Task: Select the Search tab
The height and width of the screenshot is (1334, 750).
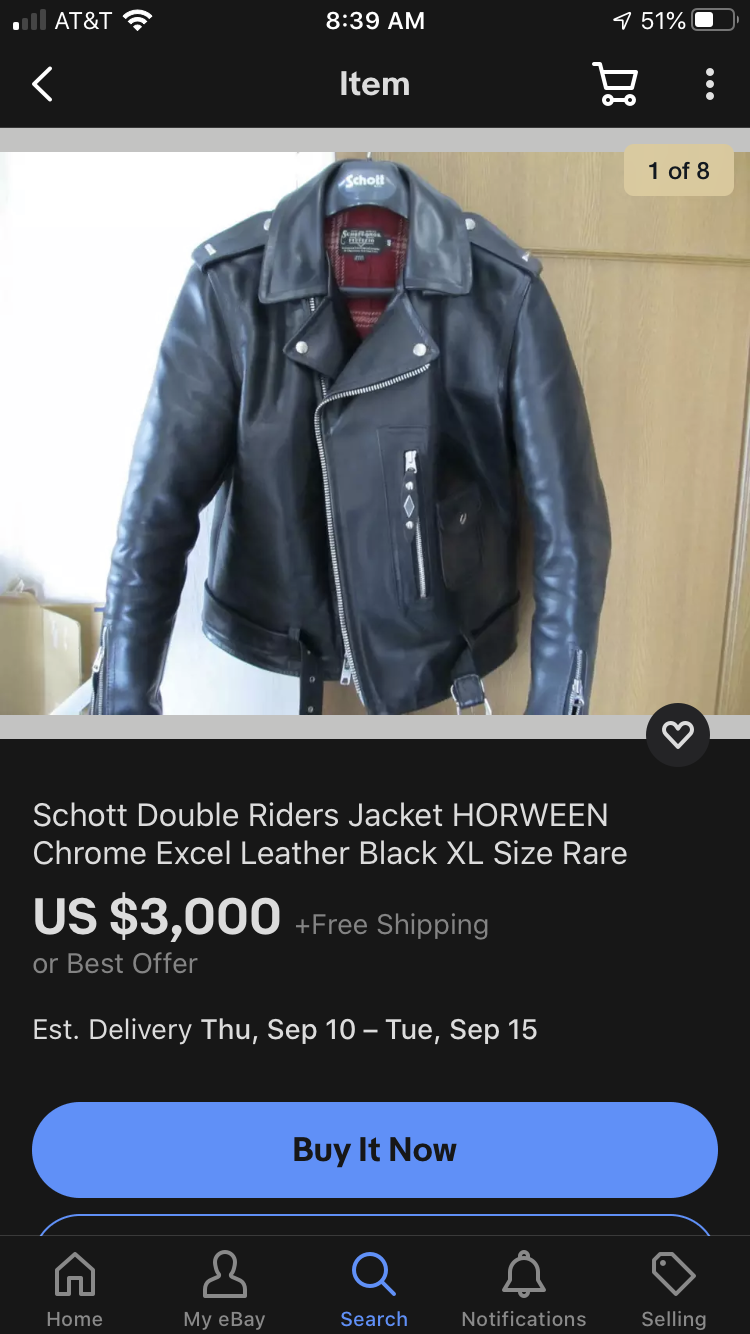Action: [x=374, y=1288]
